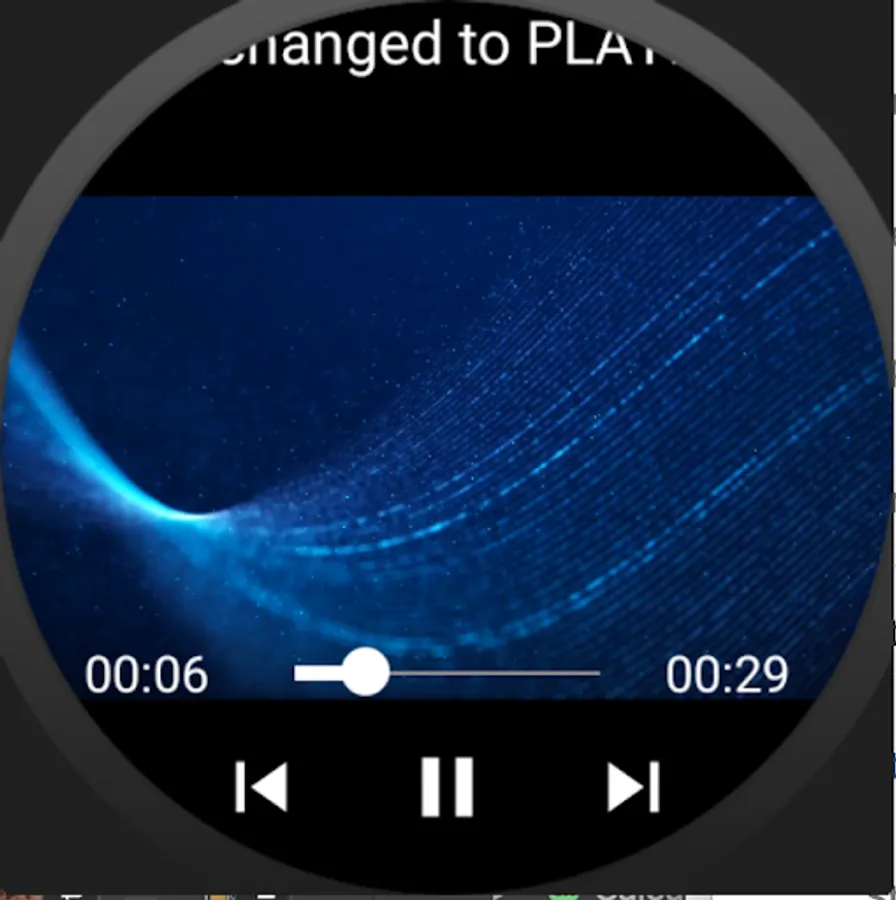This screenshot has width=896, height=900.
Task: Tap the seek bar thumb at 00:06
Action: pos(365,672)
